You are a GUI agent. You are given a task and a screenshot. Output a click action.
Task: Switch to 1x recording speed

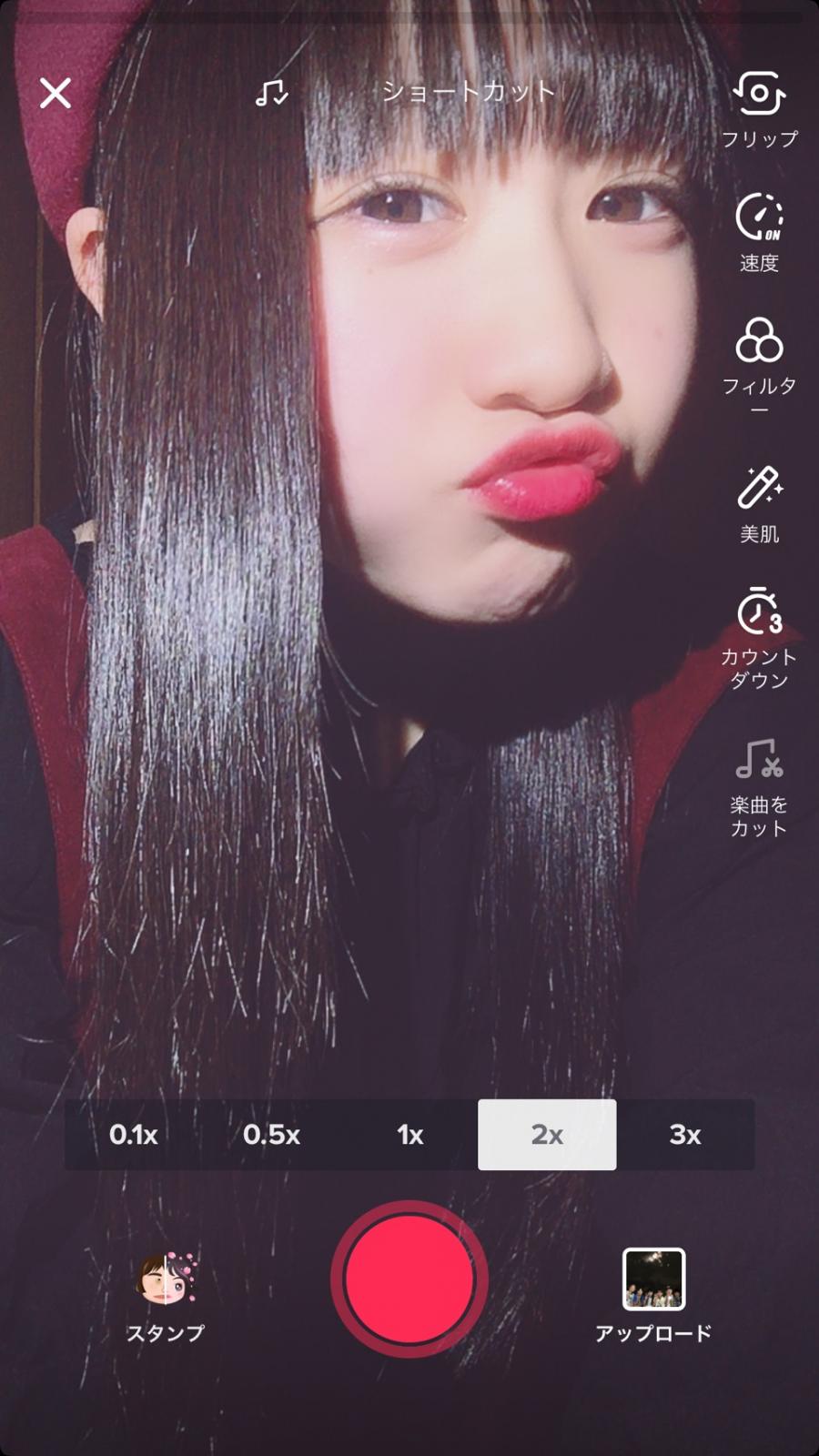[x=409, y=1135]
